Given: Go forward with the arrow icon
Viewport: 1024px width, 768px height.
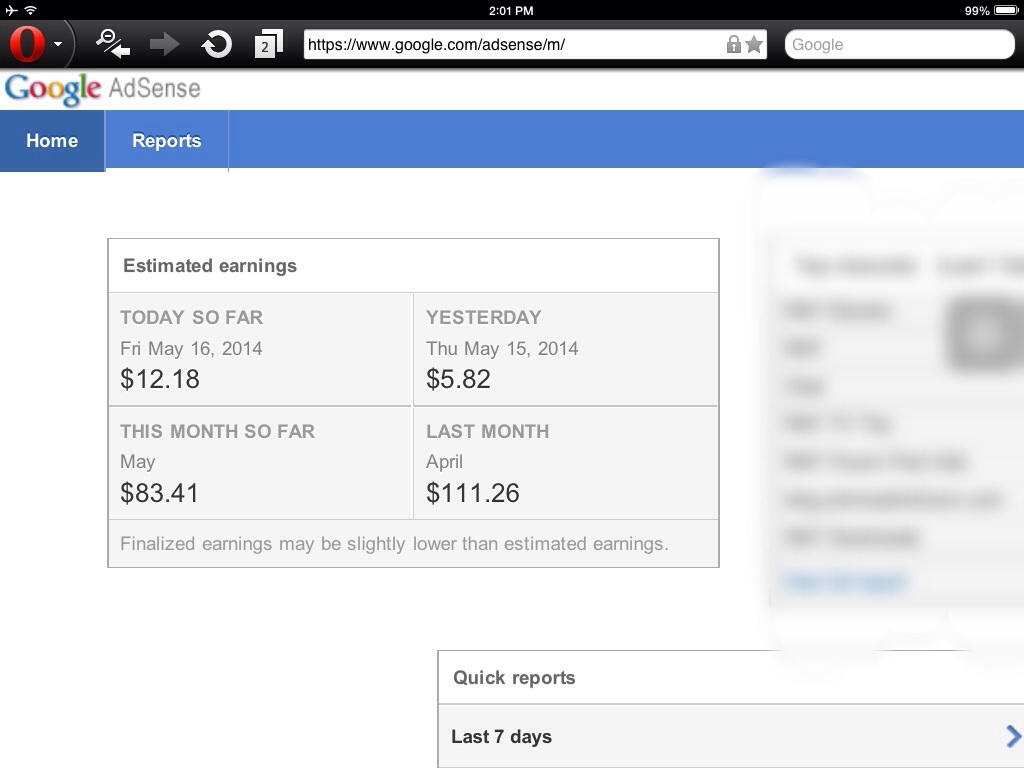Looking at the screenshot, I should (164, 44).
